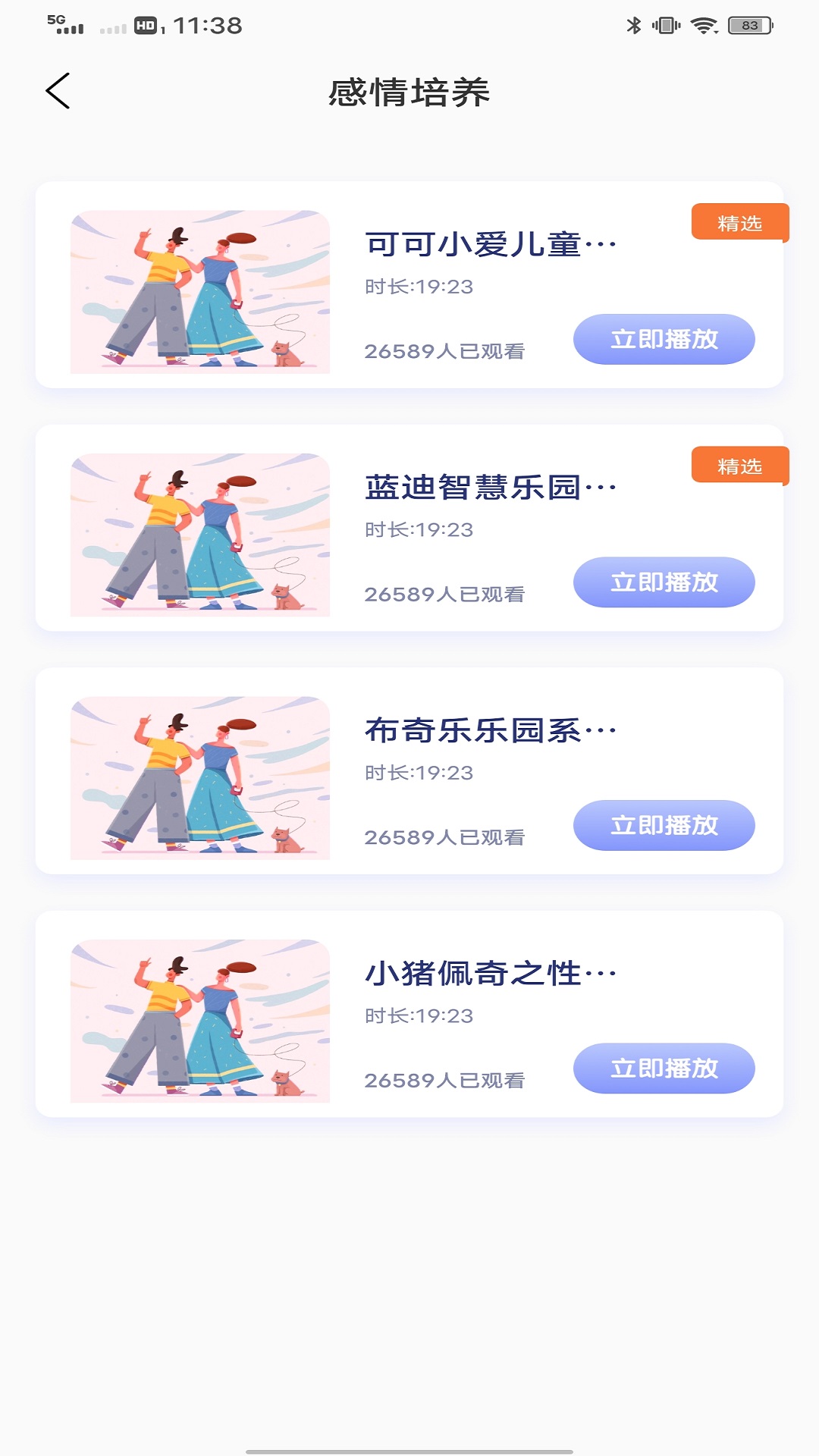Play 可可小爱儿童 video now
The height and width of the screenshot is (1456, 819).
coord(664,339)
